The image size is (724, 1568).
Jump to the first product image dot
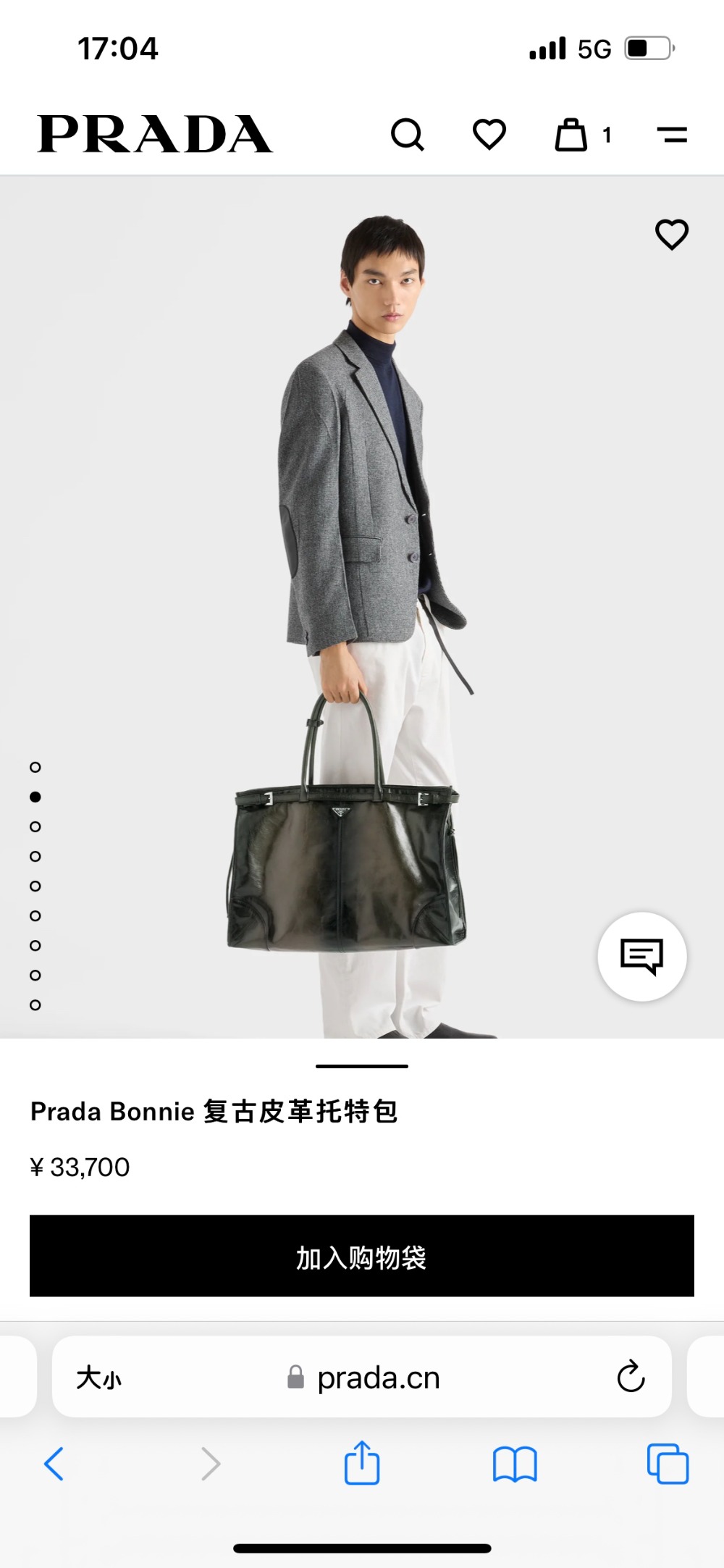coord(35,767)
